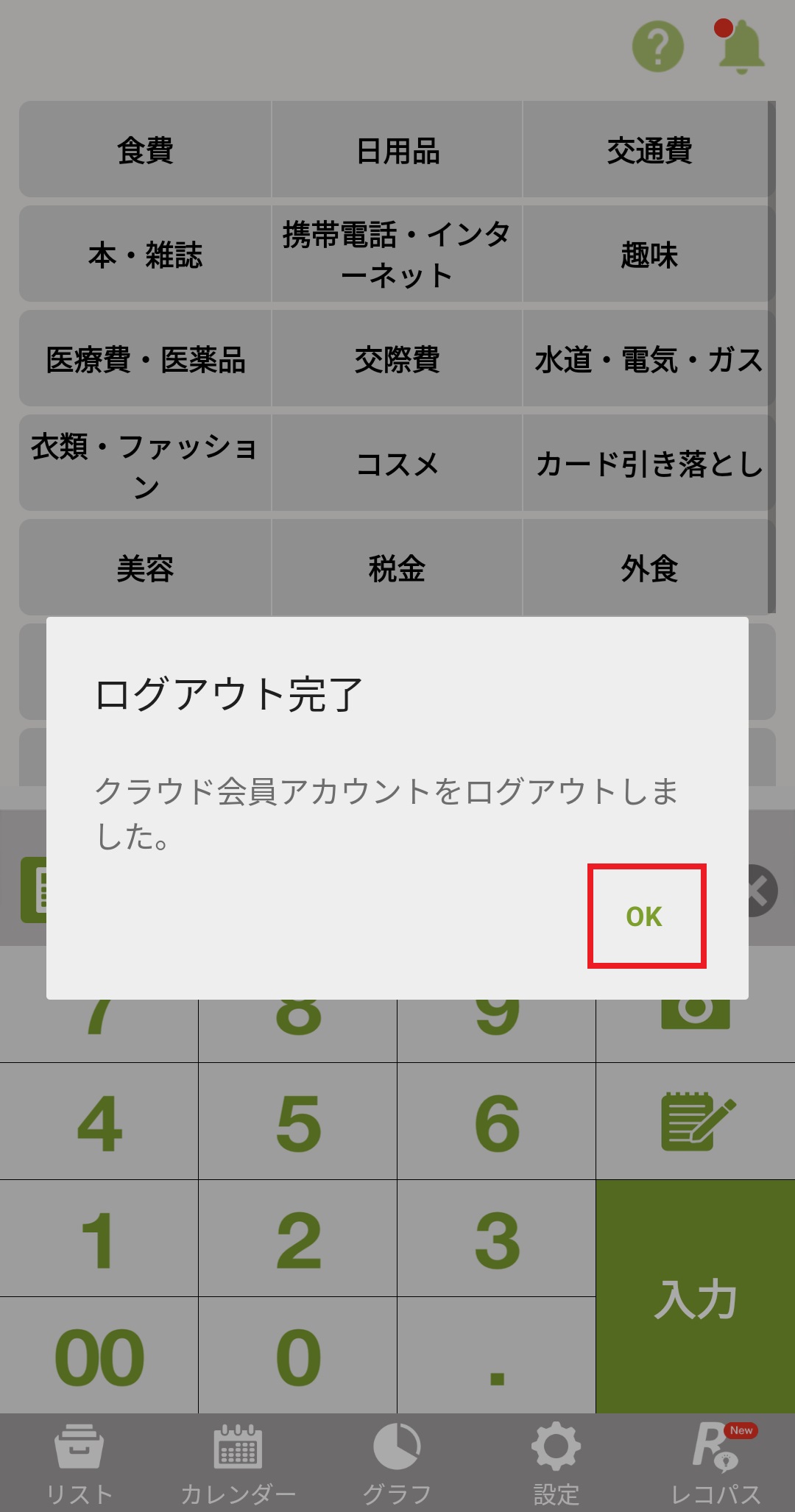Open the notifications bell
Image resolution: width=795 pixels, height=1512 pixels.
click(741, 46)
